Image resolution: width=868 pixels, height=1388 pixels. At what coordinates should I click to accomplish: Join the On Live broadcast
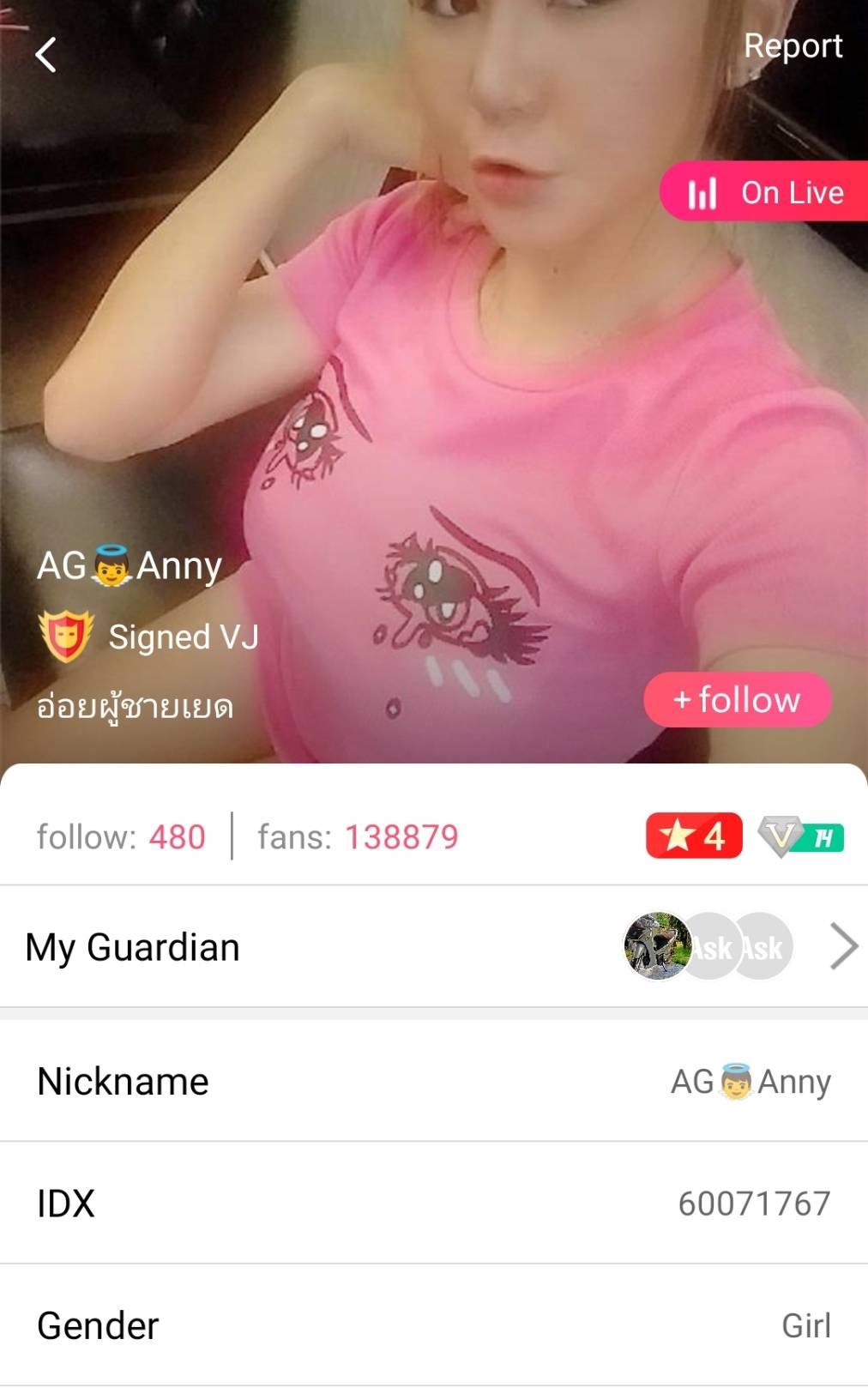[x=765, y=192]
